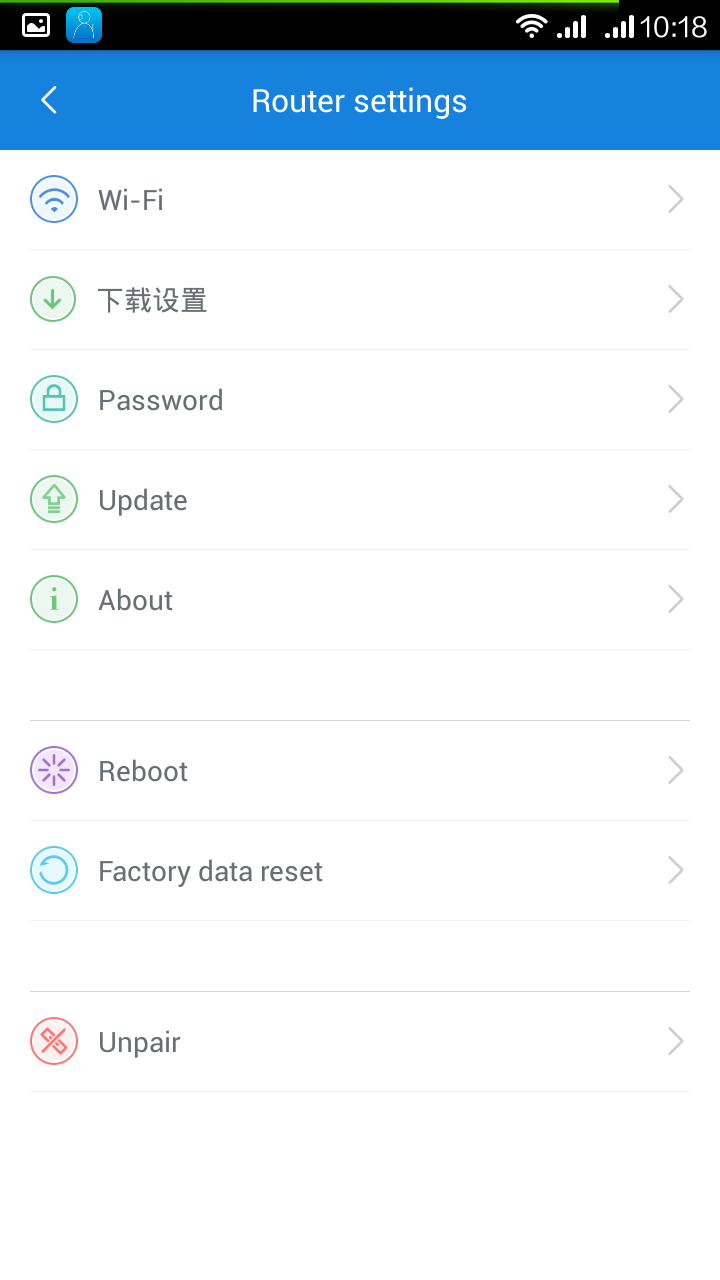Expand the Unpair row via its chevron
Screen dimensions: 720x1280
point(675,1041)
